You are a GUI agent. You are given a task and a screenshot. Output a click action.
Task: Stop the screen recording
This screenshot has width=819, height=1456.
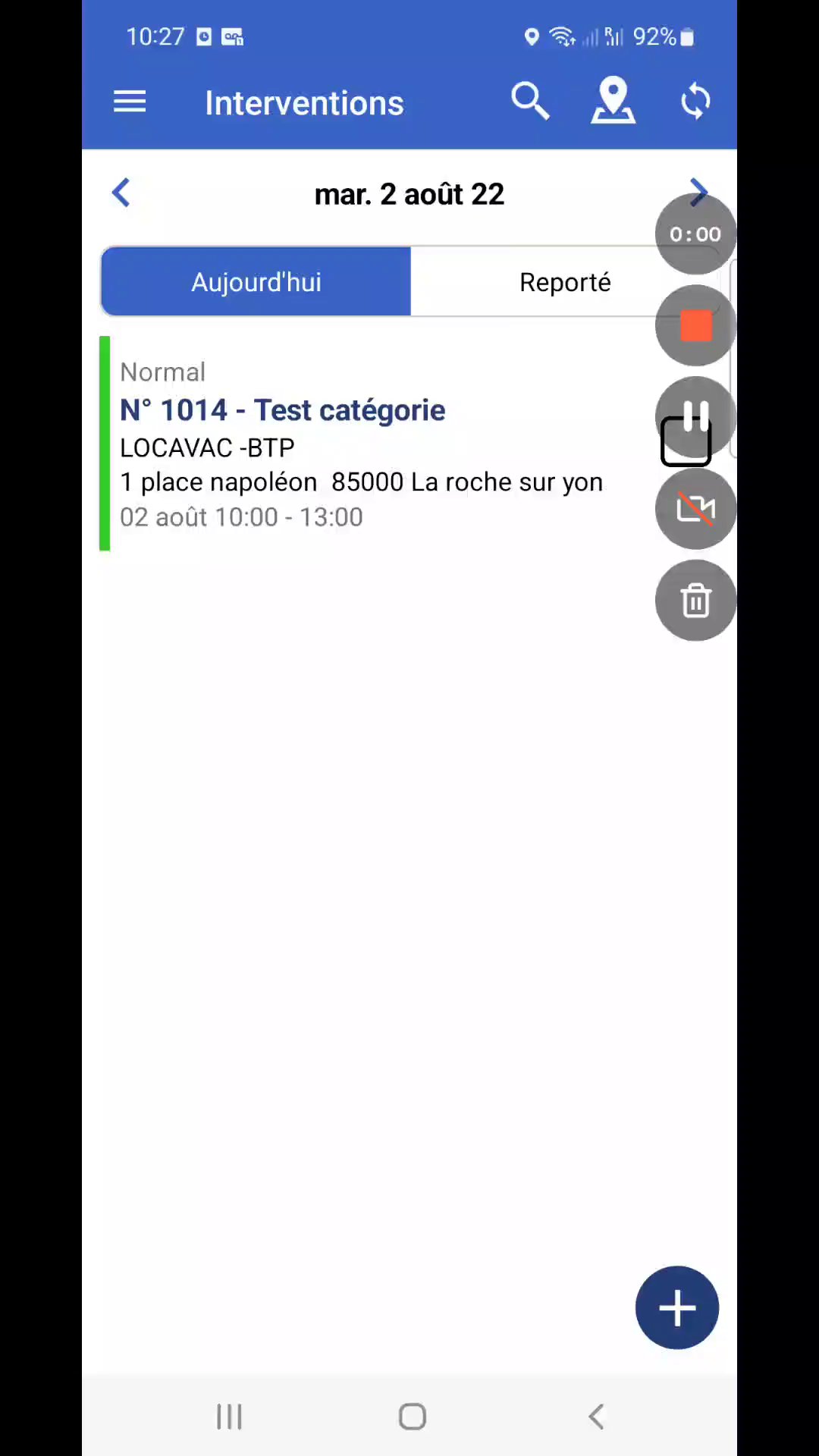click(695, 326)
